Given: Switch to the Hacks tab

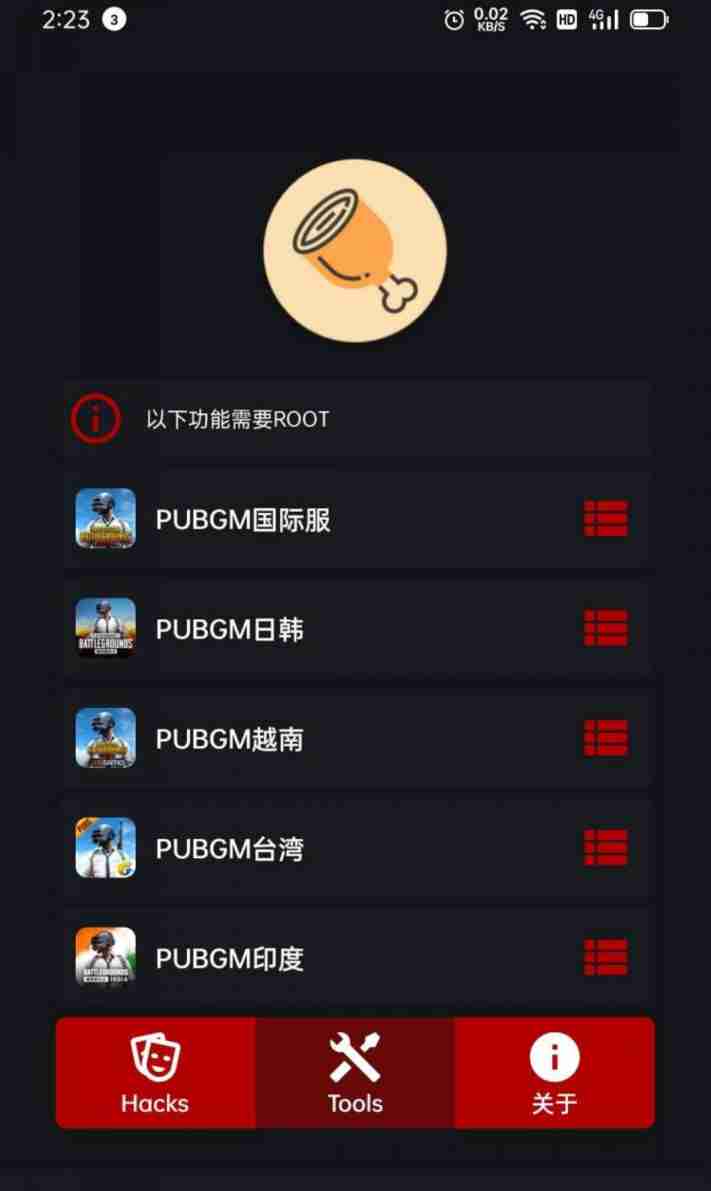Looking at the screenshot, I should [x=155, y=1073].
